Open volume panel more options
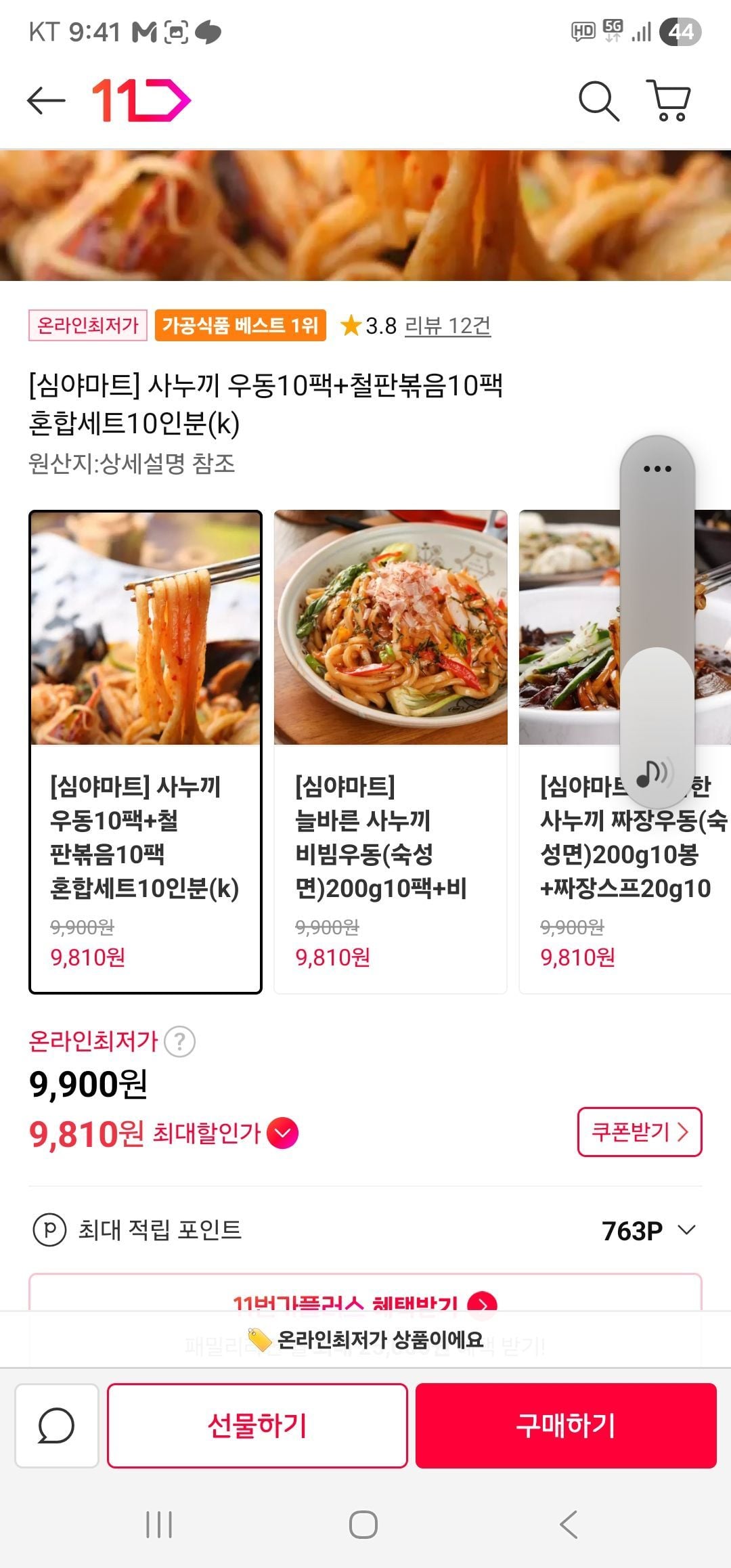 pos(657,469)
